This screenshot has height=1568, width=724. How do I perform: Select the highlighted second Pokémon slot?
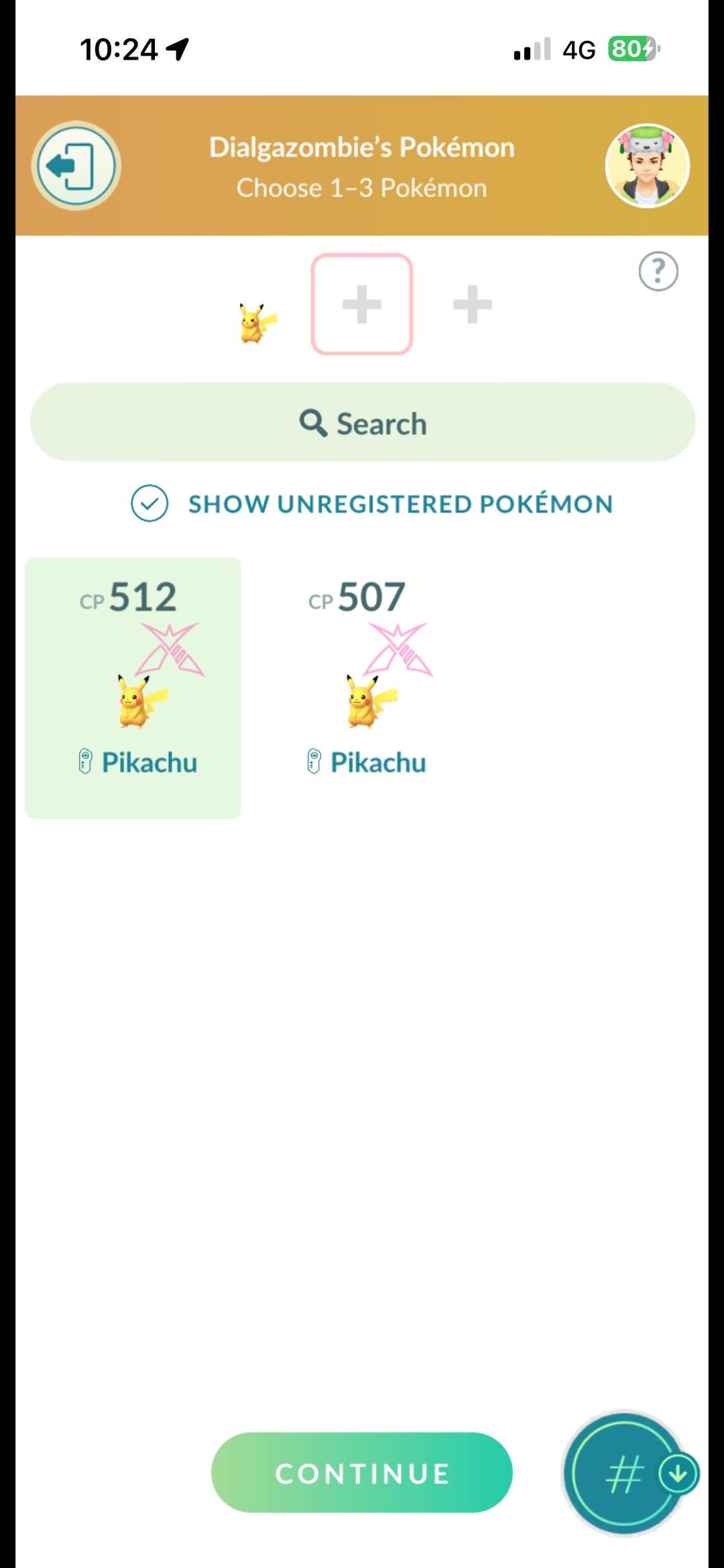(362, 304)
